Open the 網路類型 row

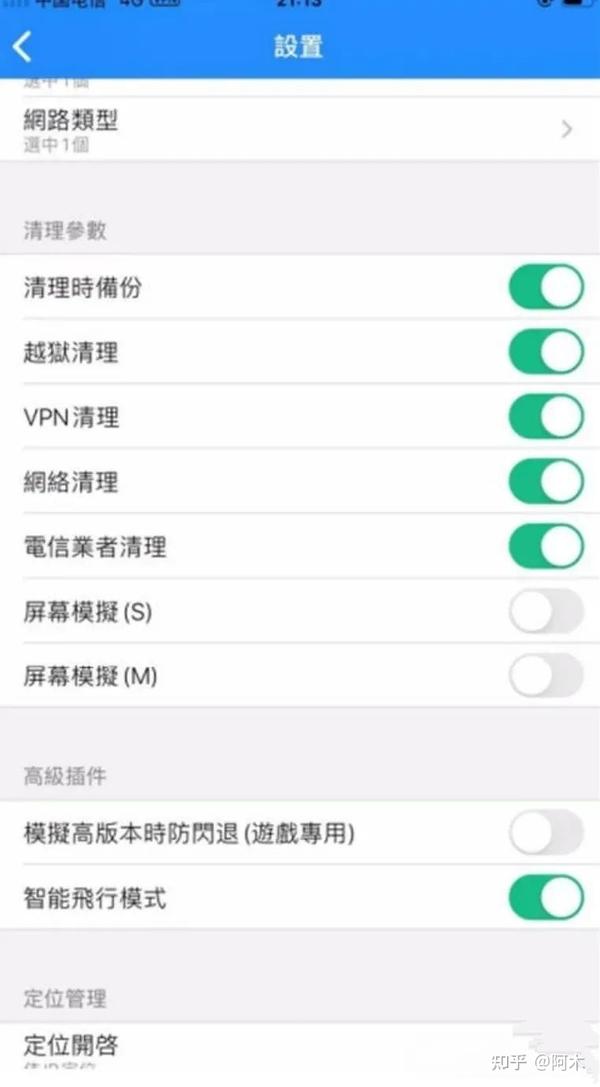tap(300, 129)
